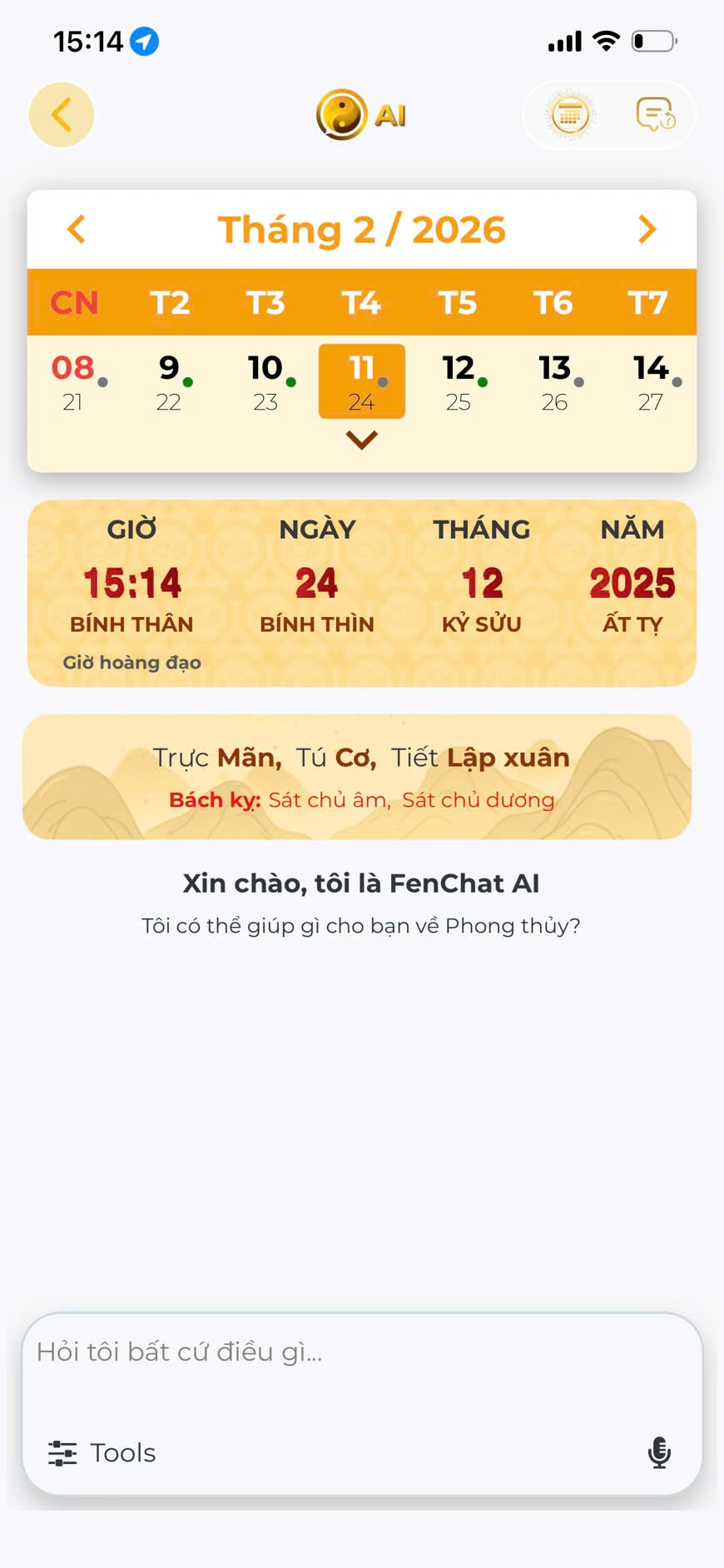724x1568 pixels.
Task: Select date 13 in the week row
Action: point(554,381)
